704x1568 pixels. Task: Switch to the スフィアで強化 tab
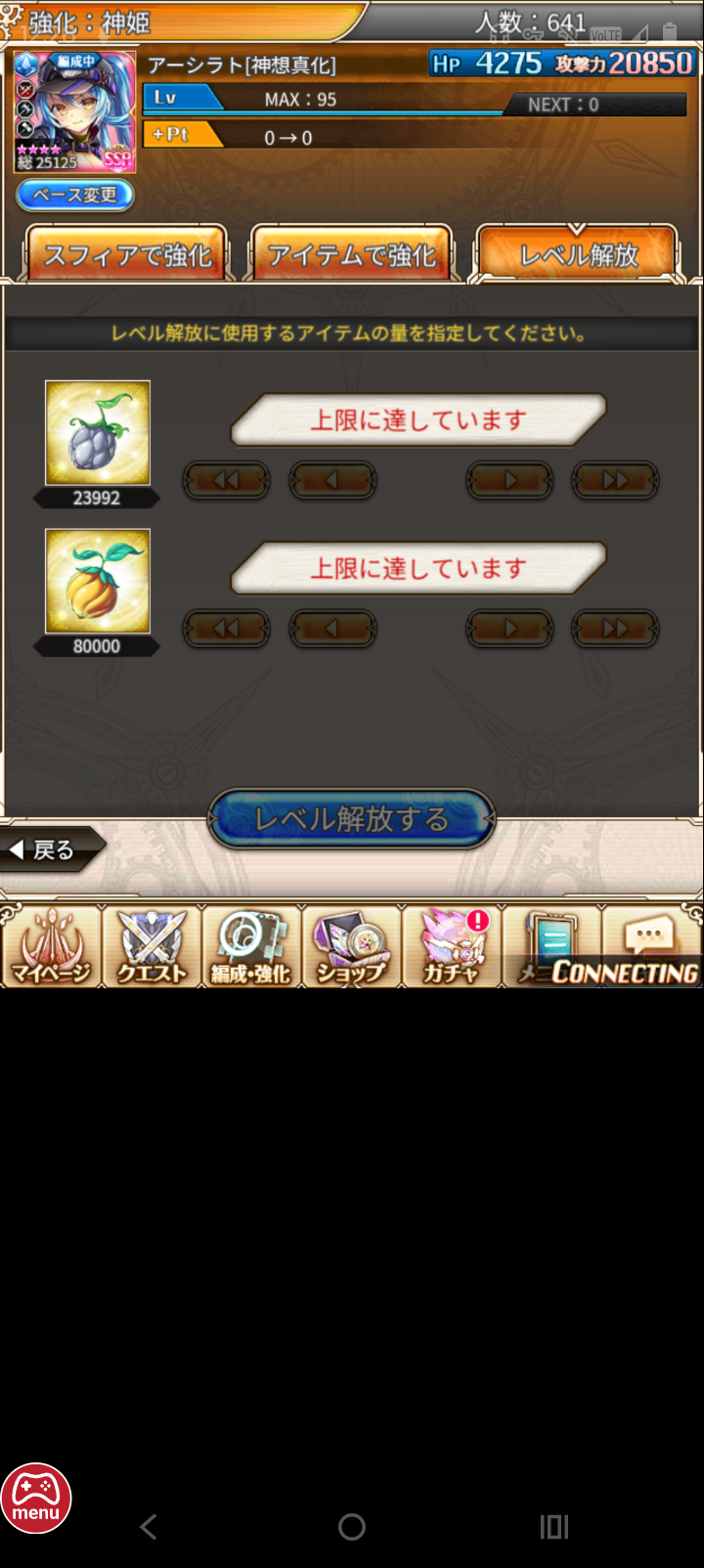pyautogui.click(x=127, y=254)
